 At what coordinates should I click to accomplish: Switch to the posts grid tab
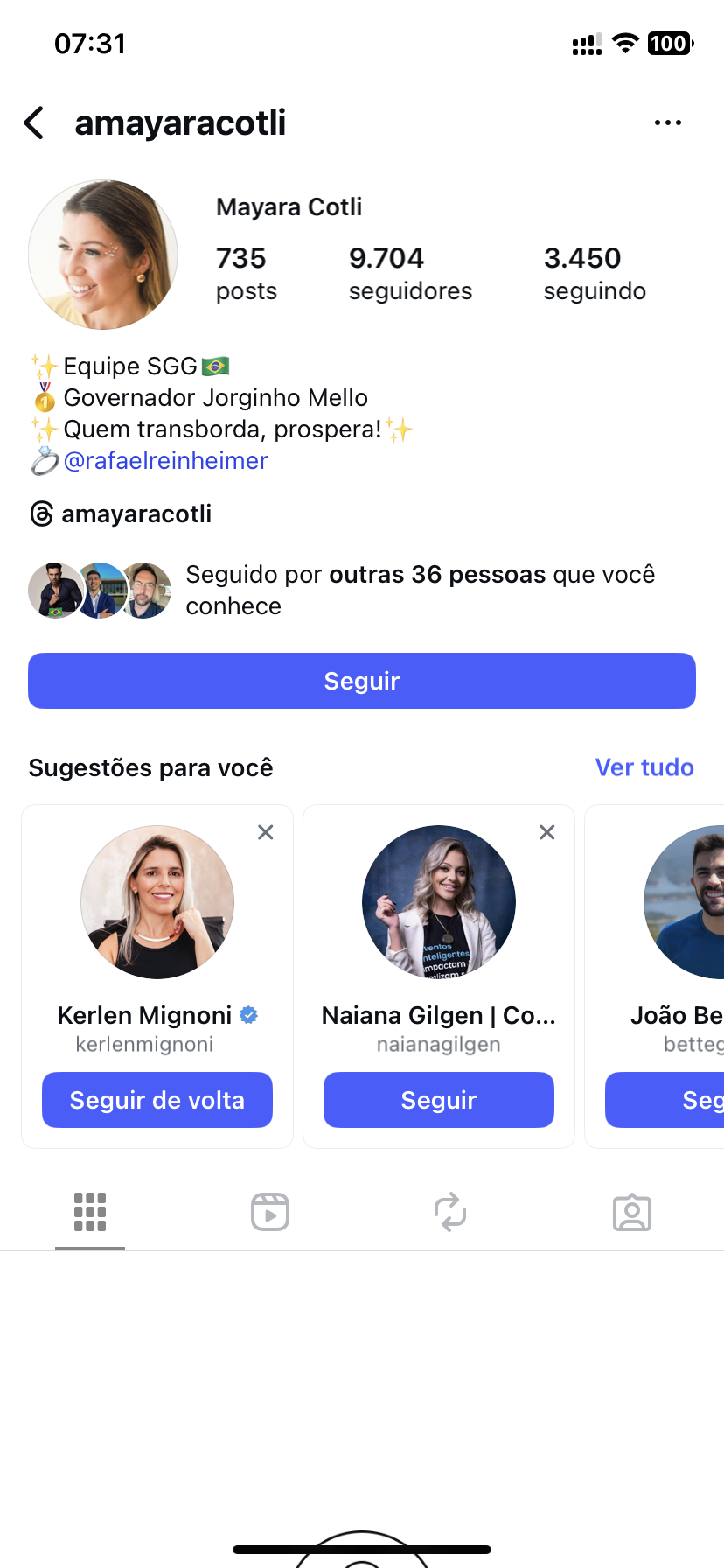(x=90, y=1212)
